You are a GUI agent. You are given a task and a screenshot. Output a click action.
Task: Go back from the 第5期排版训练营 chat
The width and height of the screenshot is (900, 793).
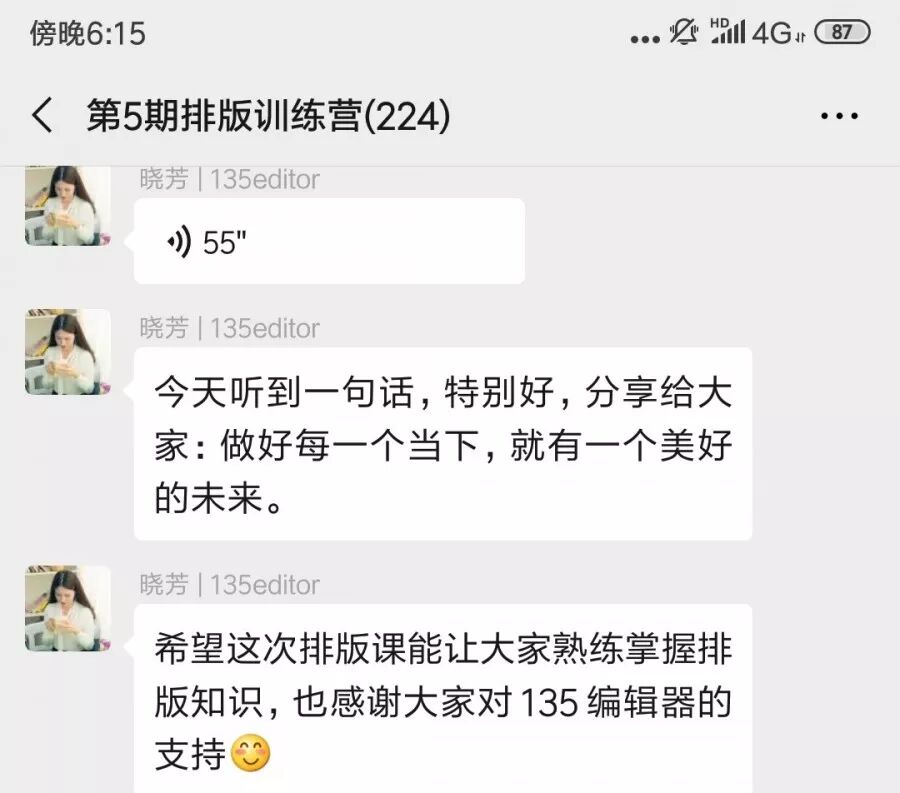pos(42,116)
